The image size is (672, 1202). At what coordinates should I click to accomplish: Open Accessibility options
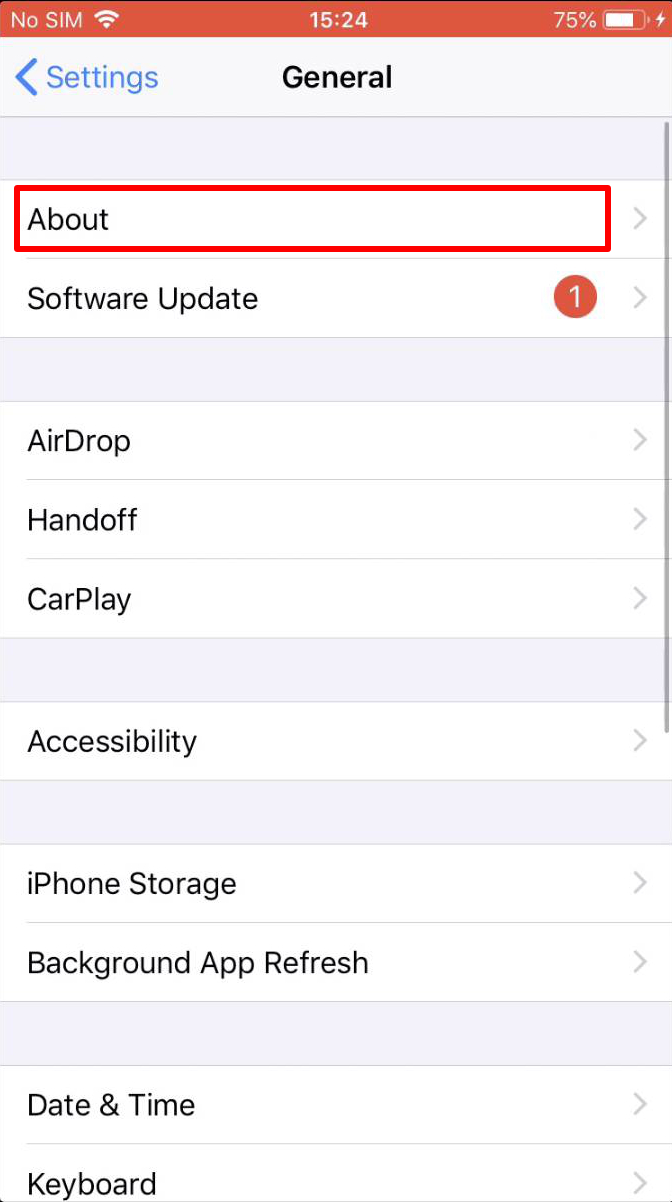336,741
